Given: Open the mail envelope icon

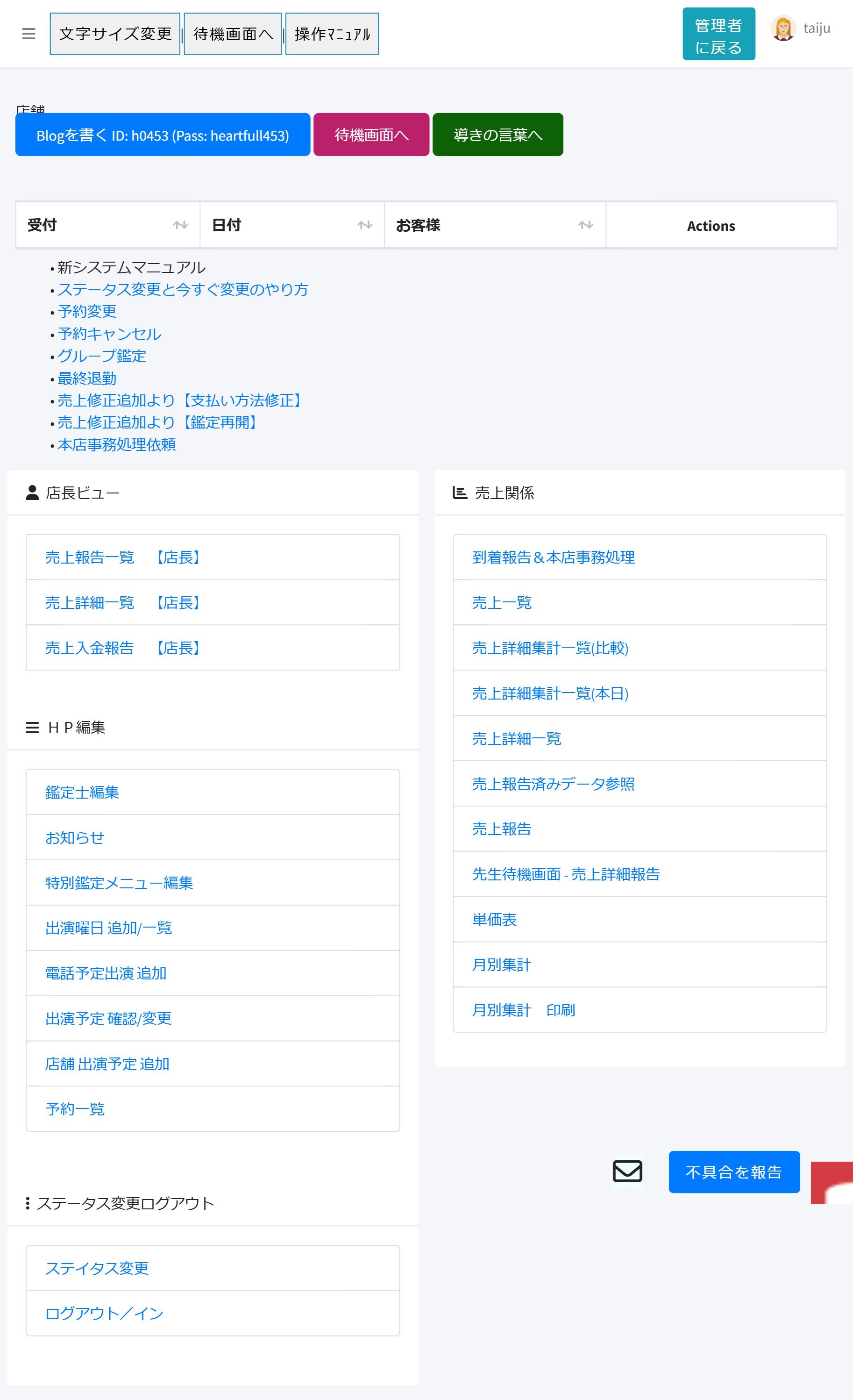Looking at the screenshot, I should coord(627,1171).
